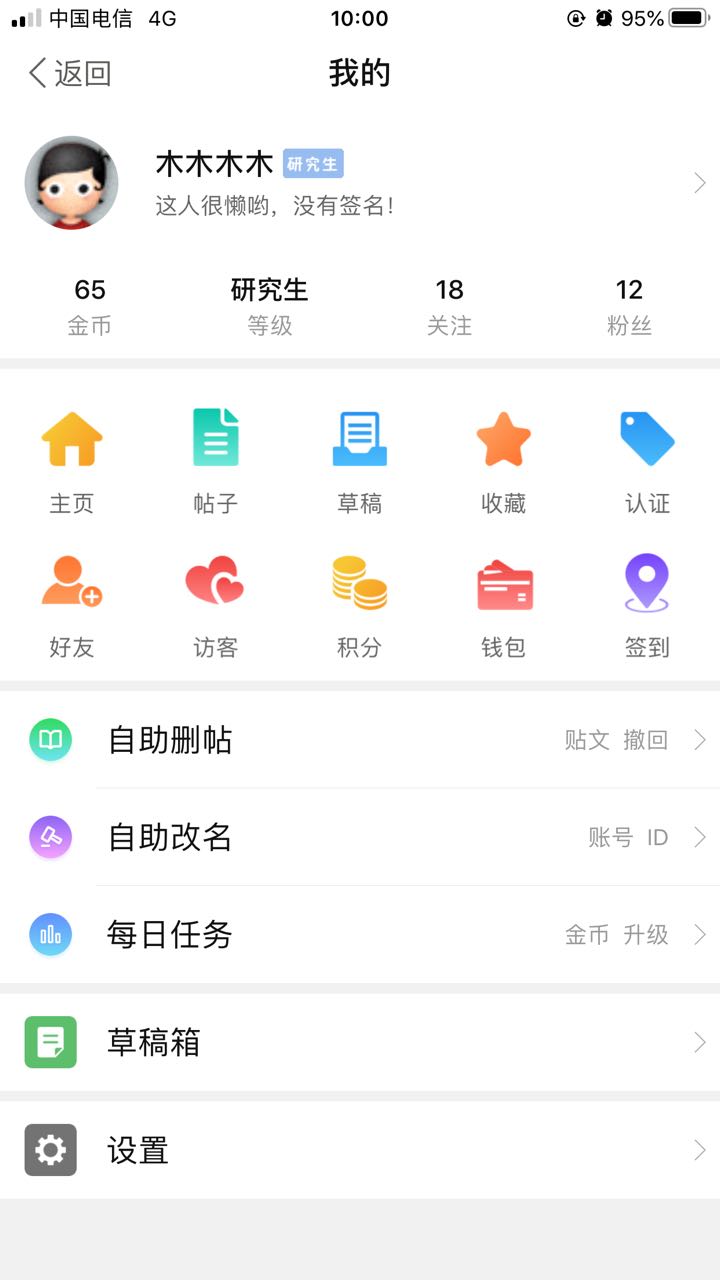Open the 钱包 wallet
The width and height of the screenshot is (720, 1280).
tap(504, 606)
